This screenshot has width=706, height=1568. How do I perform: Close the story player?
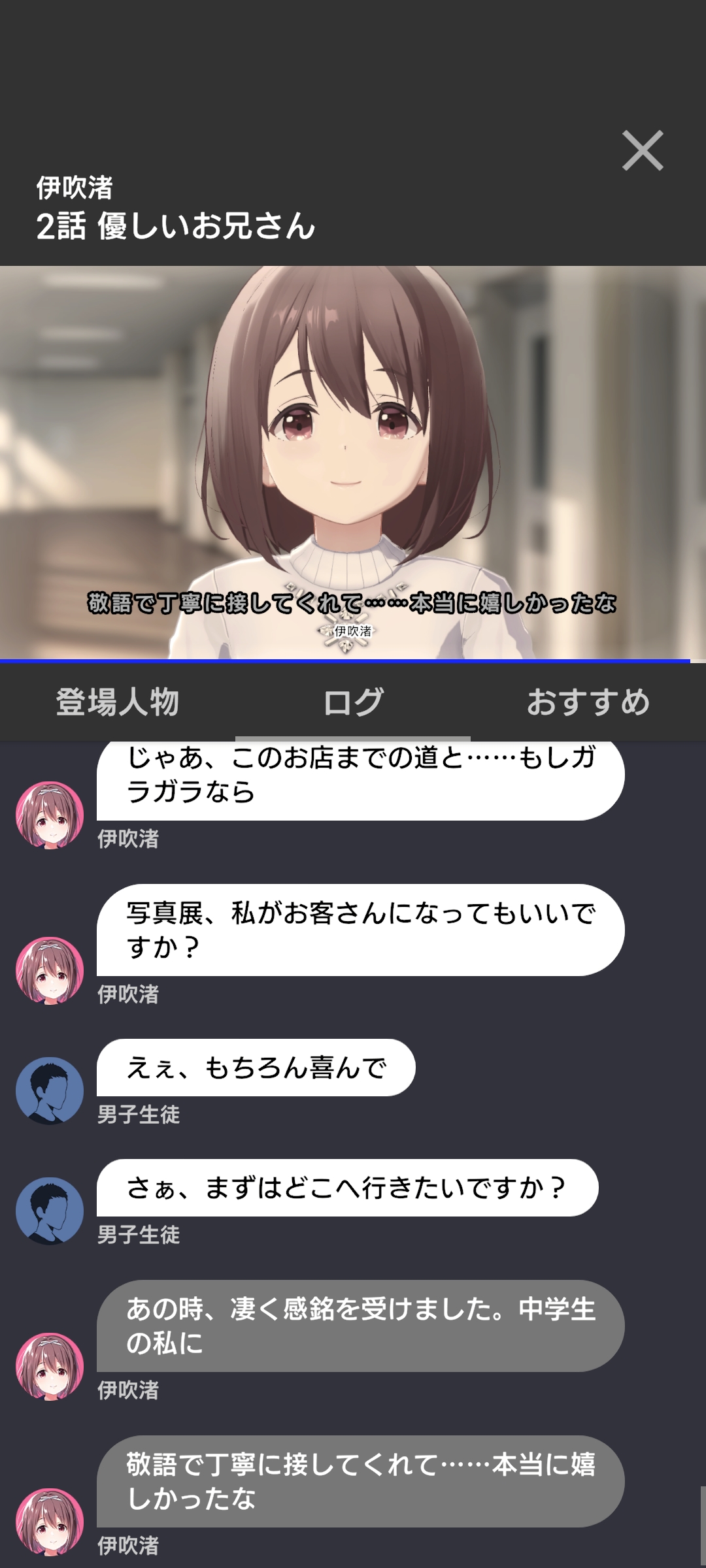click(x=642, y=151)
